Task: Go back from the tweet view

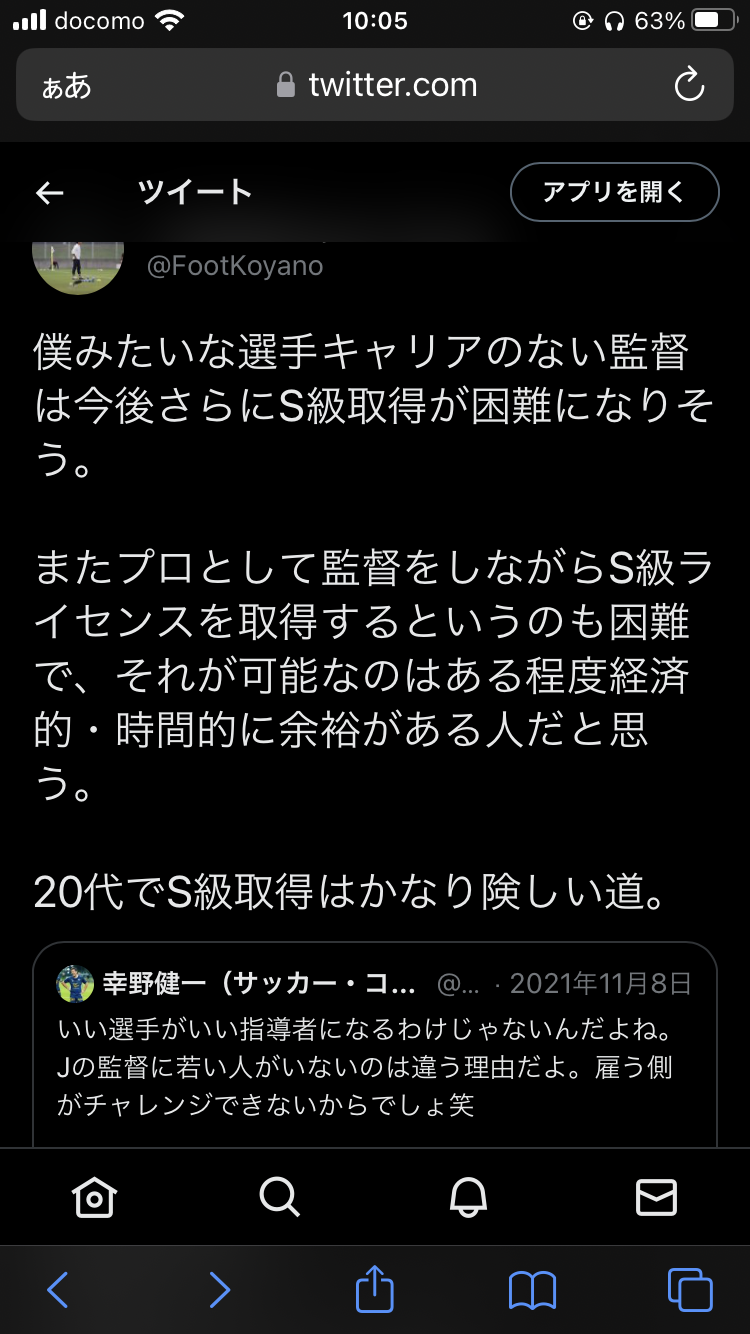Action: pyautogui.click(x=50, y=193)
